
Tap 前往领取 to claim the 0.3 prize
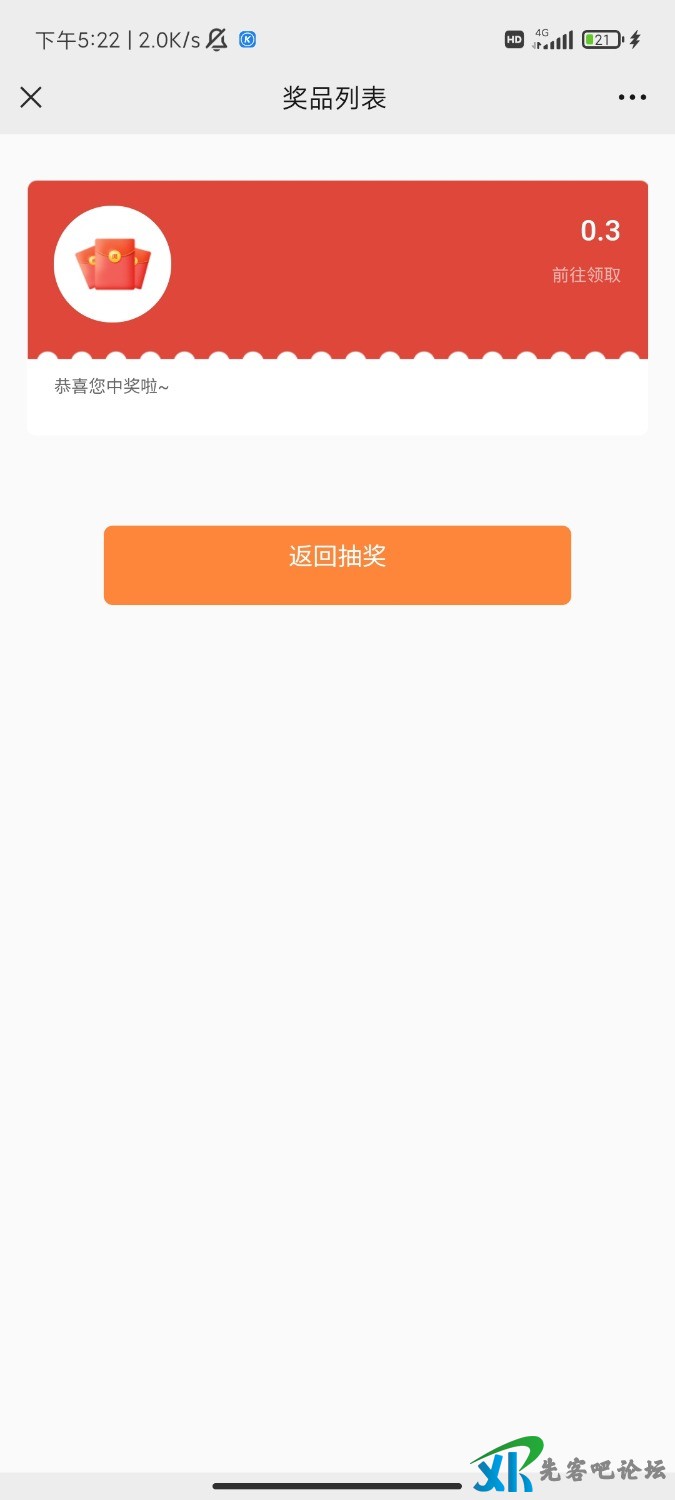586,275
